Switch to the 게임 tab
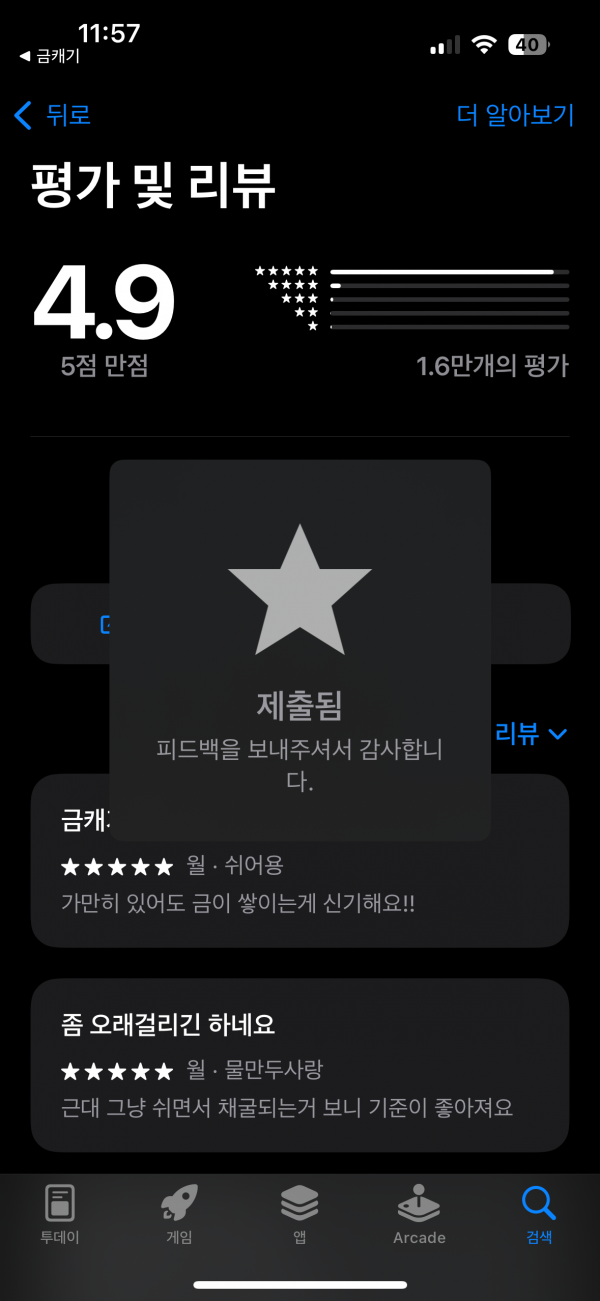 point(179,1214)
